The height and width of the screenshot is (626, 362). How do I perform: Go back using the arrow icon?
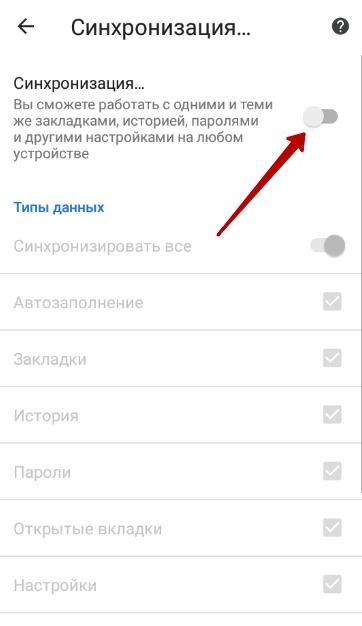click(x=26, y=27)
